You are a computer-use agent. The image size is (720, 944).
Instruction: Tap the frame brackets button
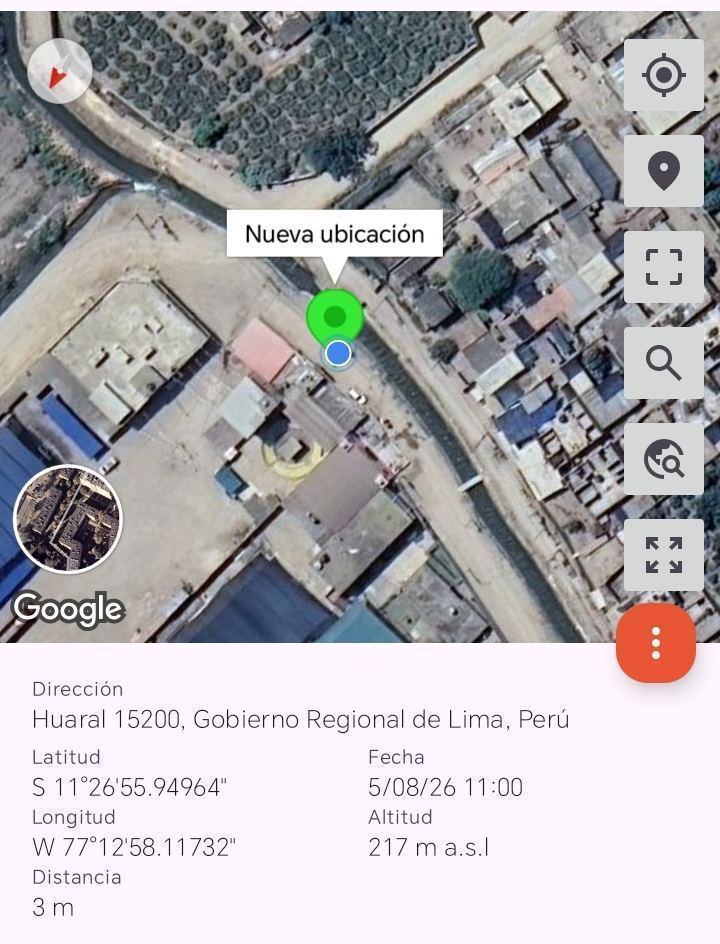(x=663, y=267)
